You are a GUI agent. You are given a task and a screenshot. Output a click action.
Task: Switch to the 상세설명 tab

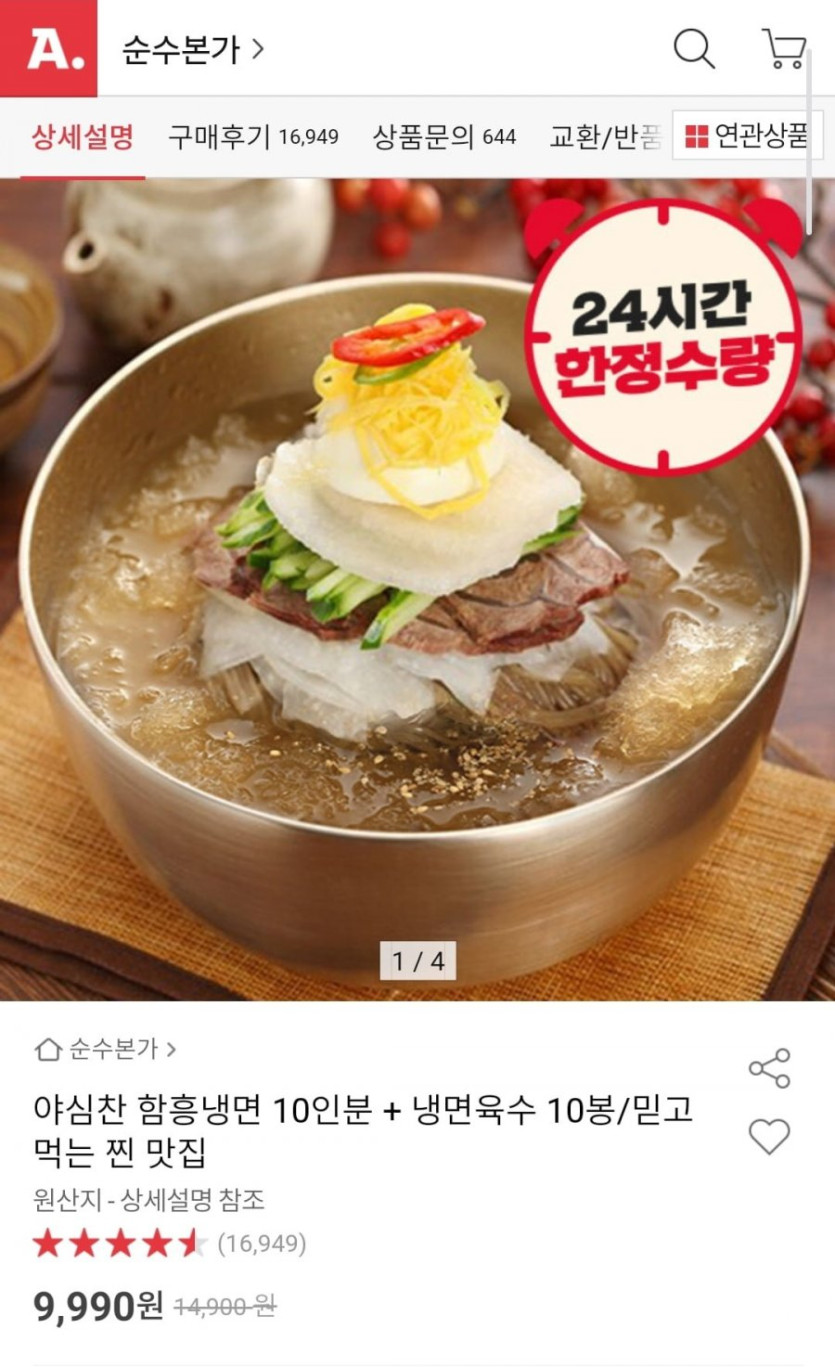[82, 137]
